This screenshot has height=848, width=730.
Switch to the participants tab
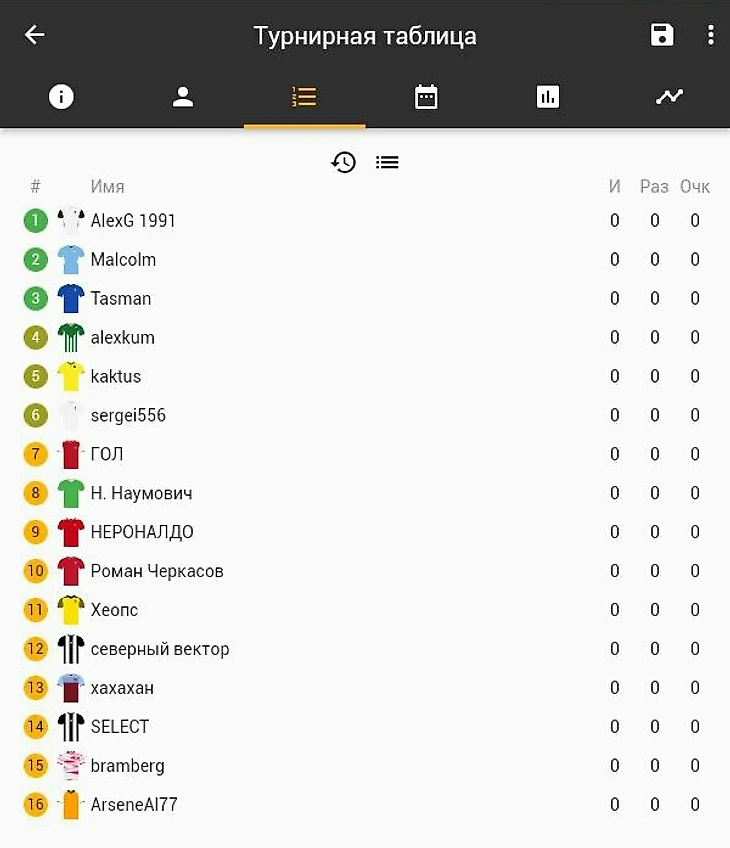pos(183,97)
